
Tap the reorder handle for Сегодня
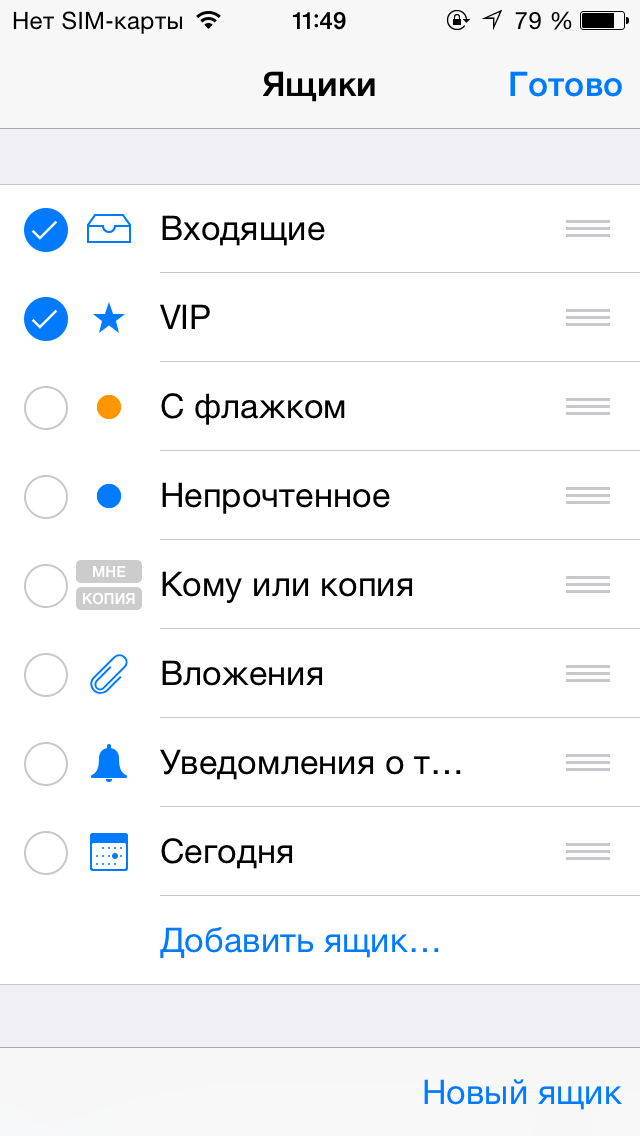tap(588, 852)
